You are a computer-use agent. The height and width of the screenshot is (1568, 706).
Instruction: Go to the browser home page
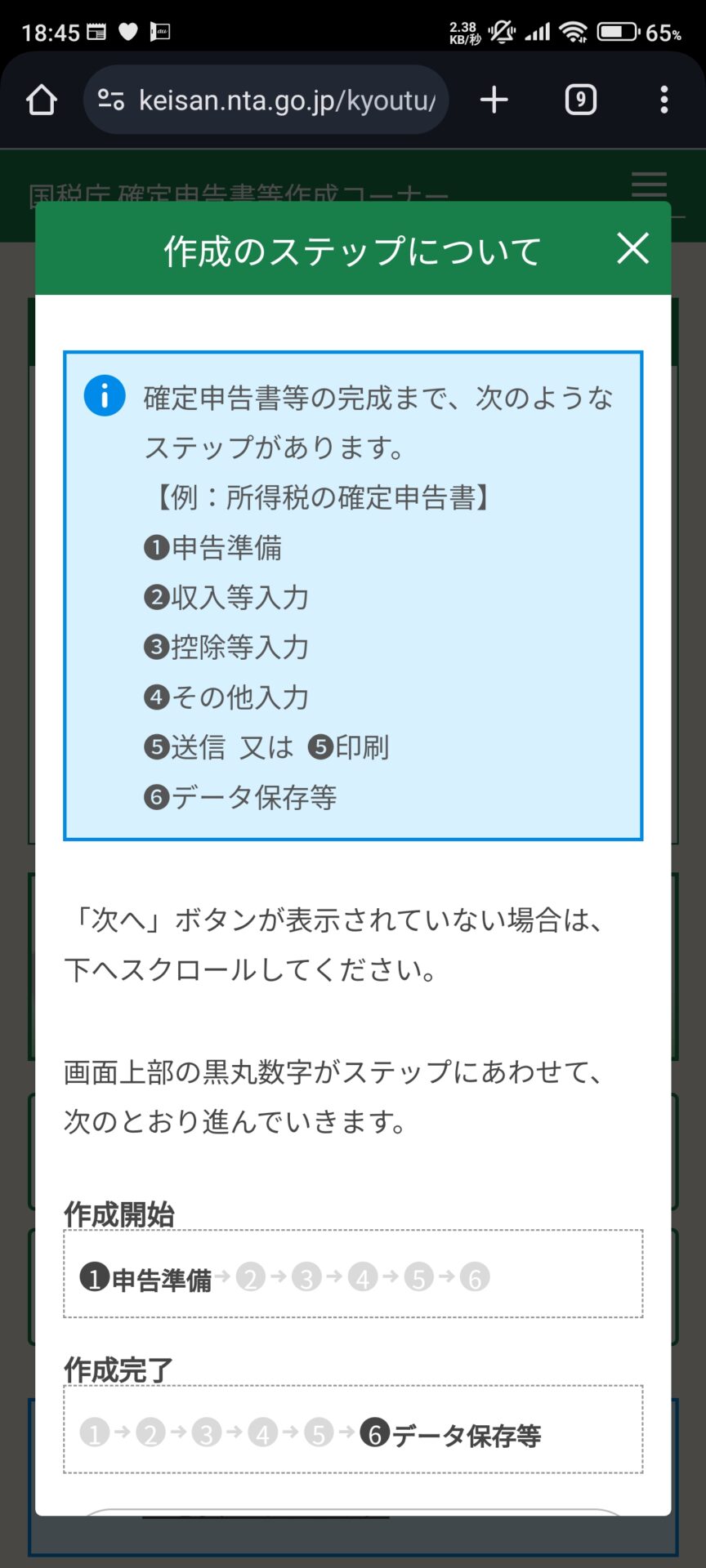[42, 100]
